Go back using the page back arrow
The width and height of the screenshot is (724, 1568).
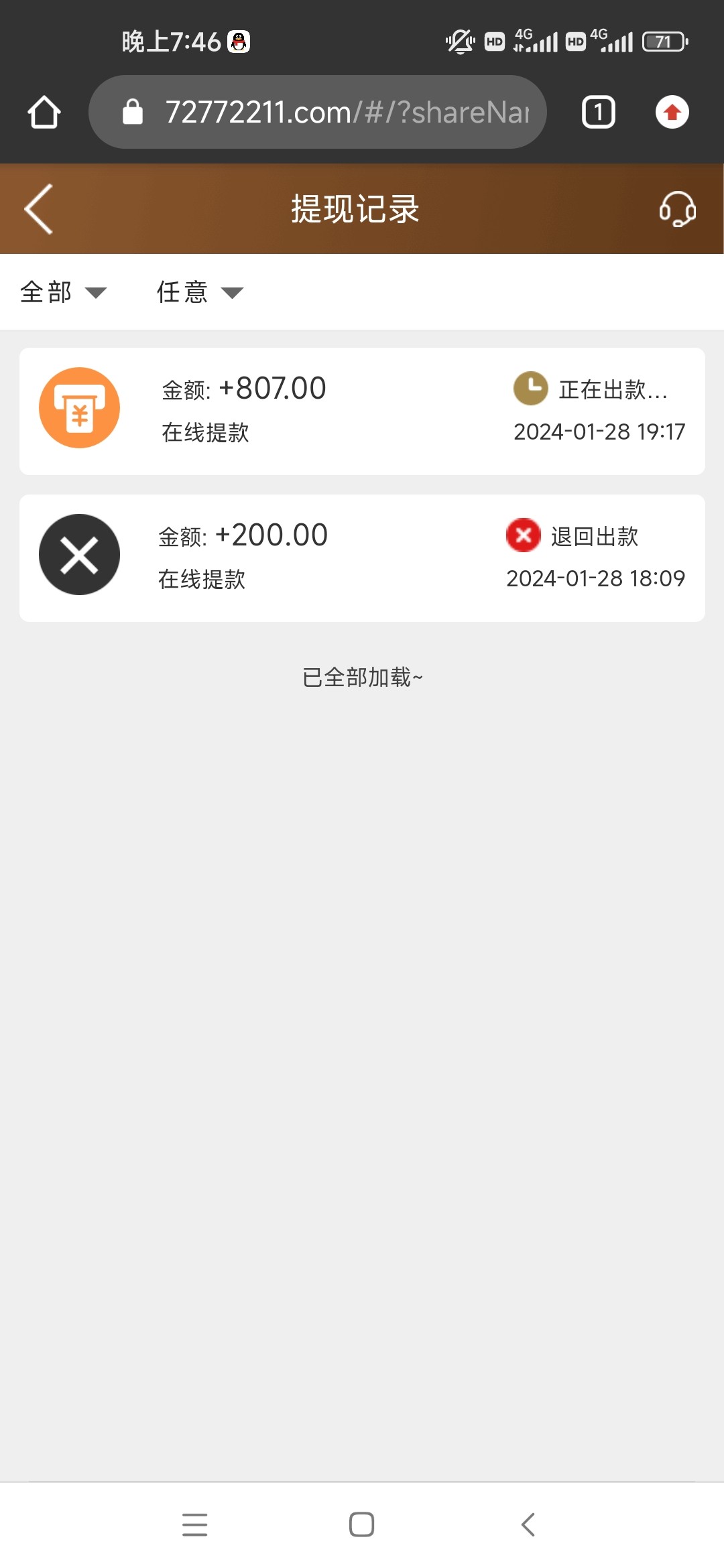38,209
